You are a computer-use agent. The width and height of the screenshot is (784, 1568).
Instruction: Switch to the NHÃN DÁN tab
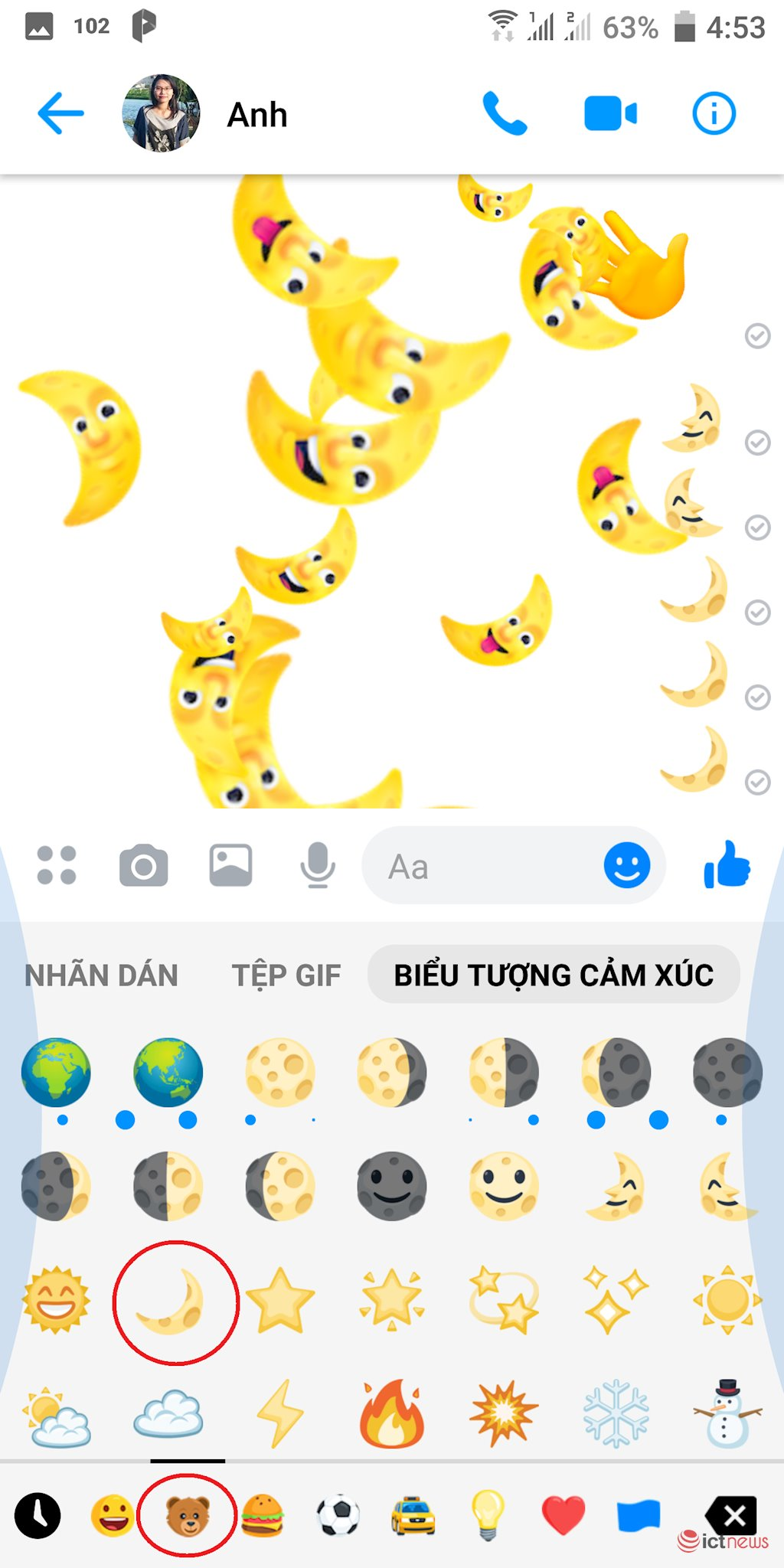(x=101, y=975)
